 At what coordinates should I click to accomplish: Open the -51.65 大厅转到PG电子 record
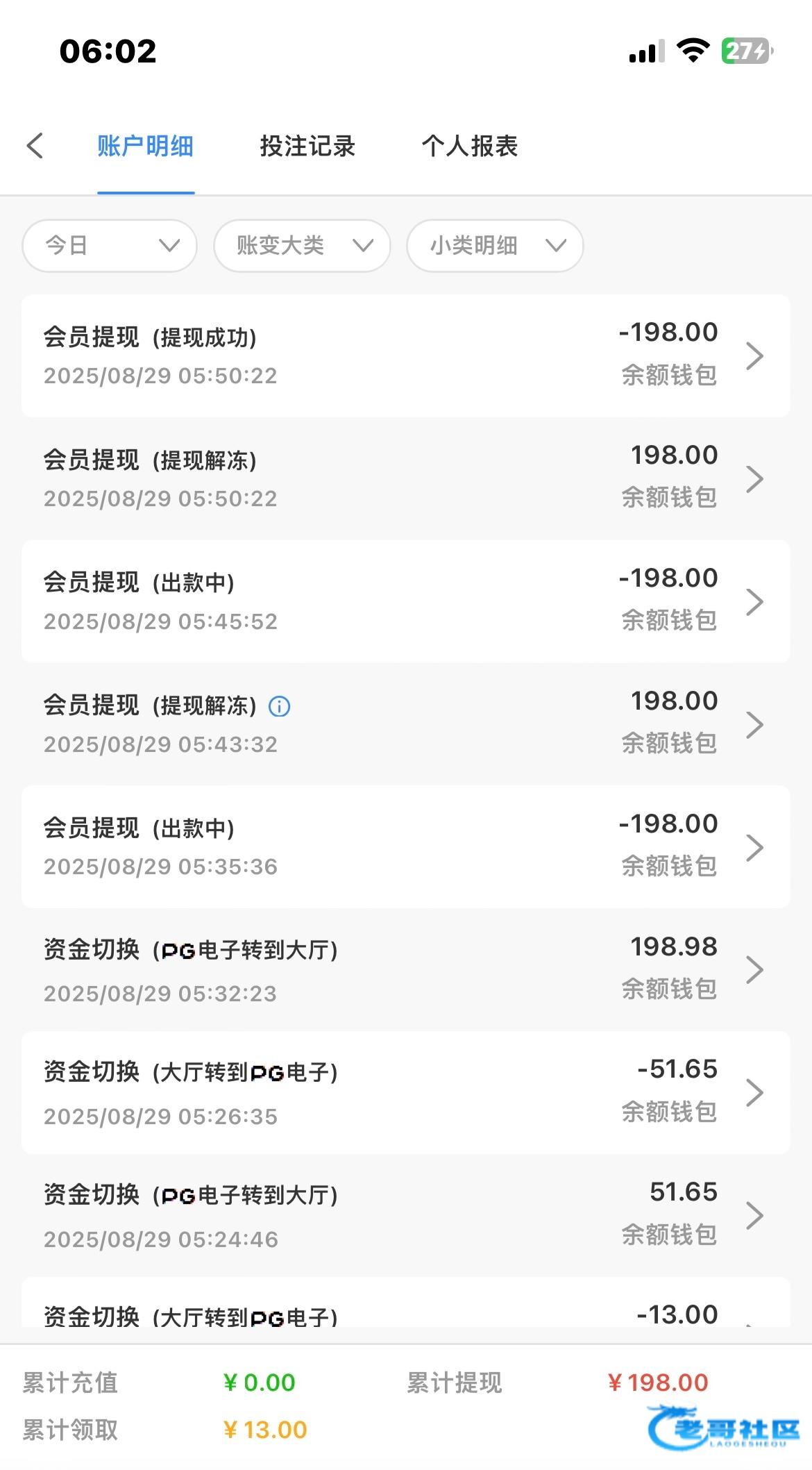pos(406,1092)
